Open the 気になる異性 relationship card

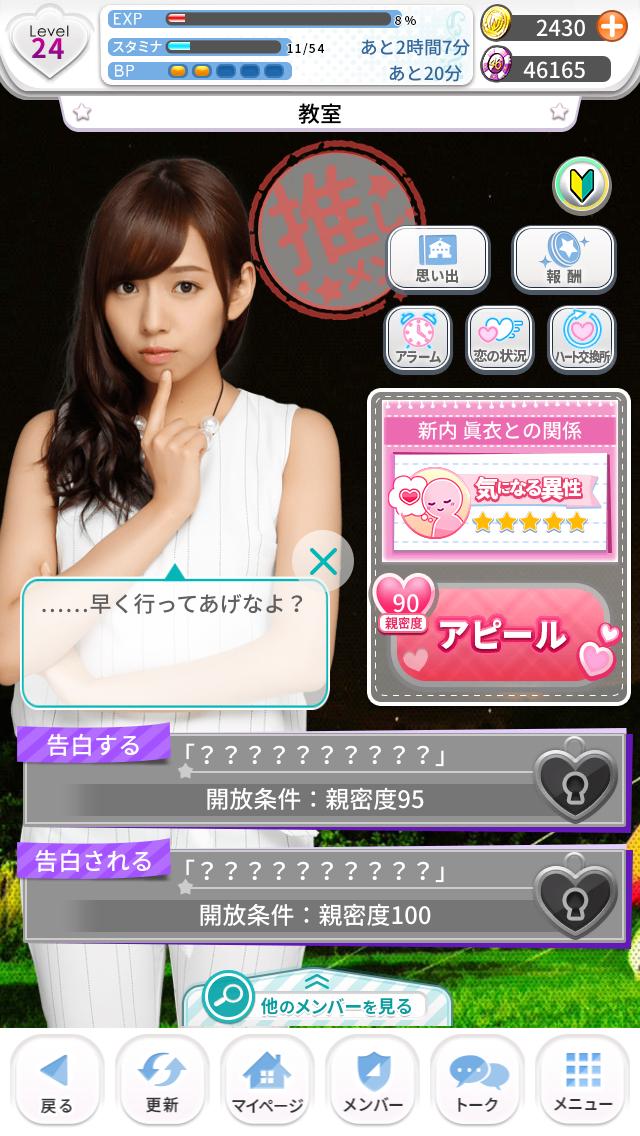click(x=500, y=499)
